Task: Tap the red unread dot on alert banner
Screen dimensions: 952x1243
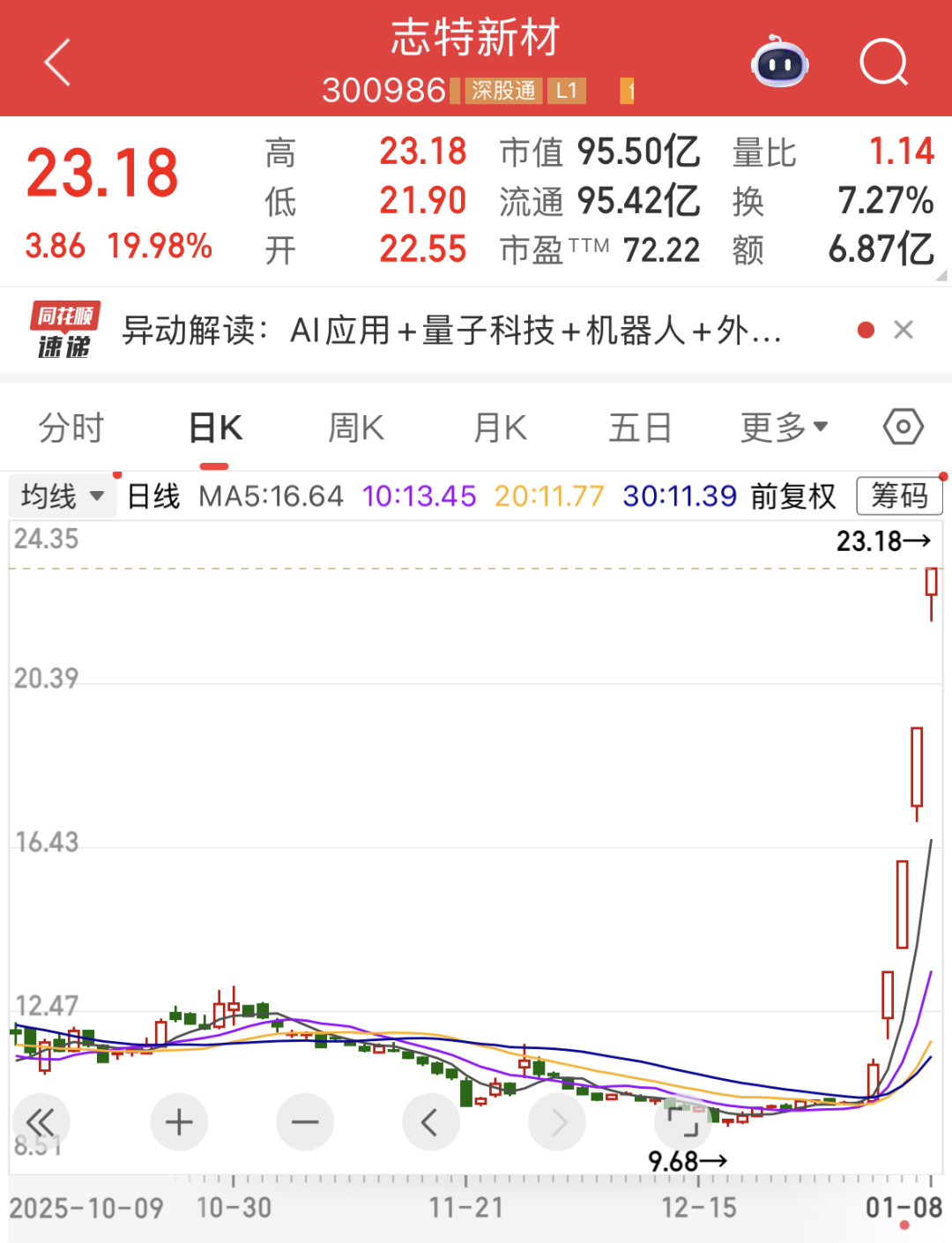Action: (x=866, y=329)
